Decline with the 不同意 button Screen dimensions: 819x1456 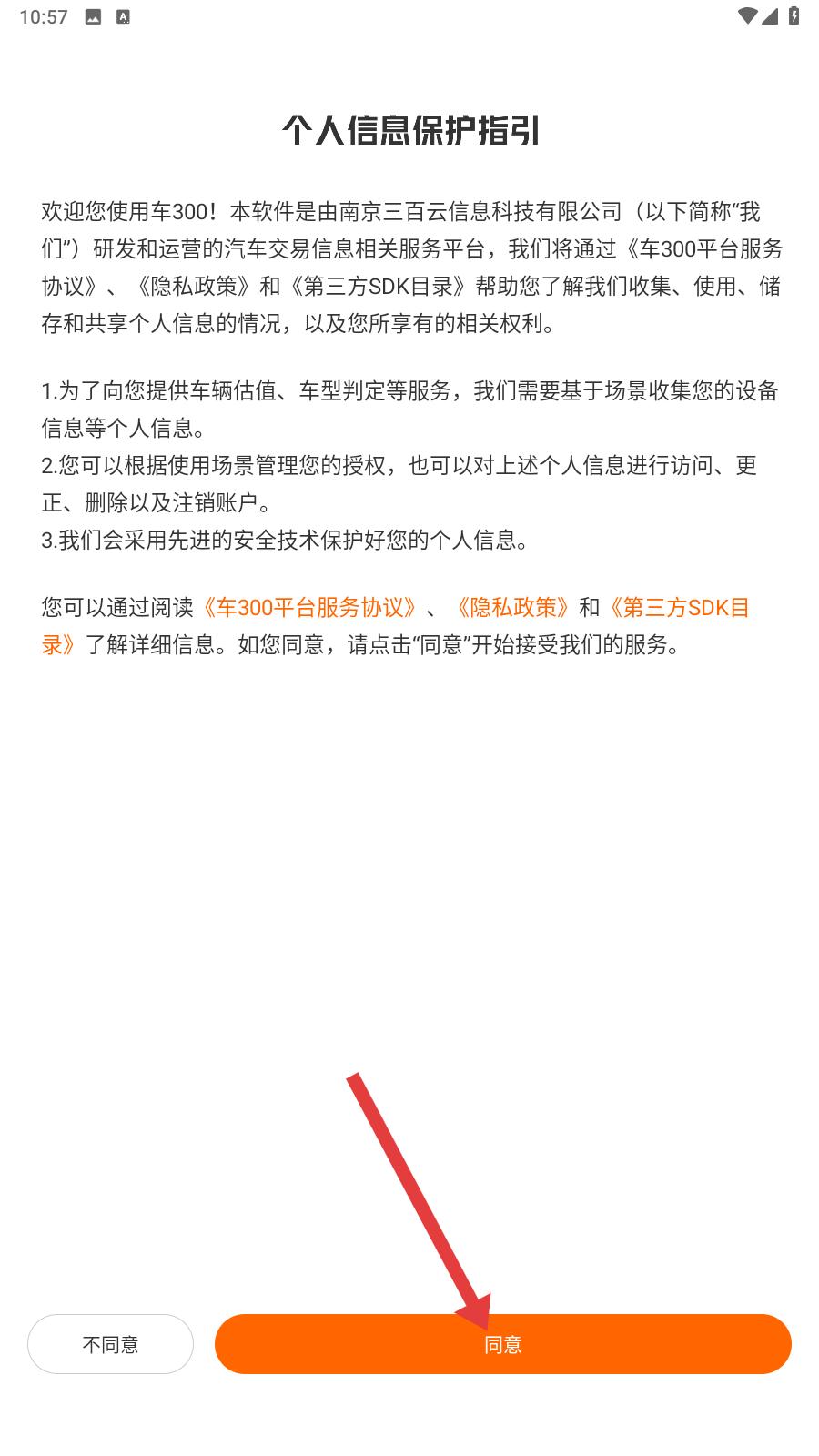[x=110, y=1344]
